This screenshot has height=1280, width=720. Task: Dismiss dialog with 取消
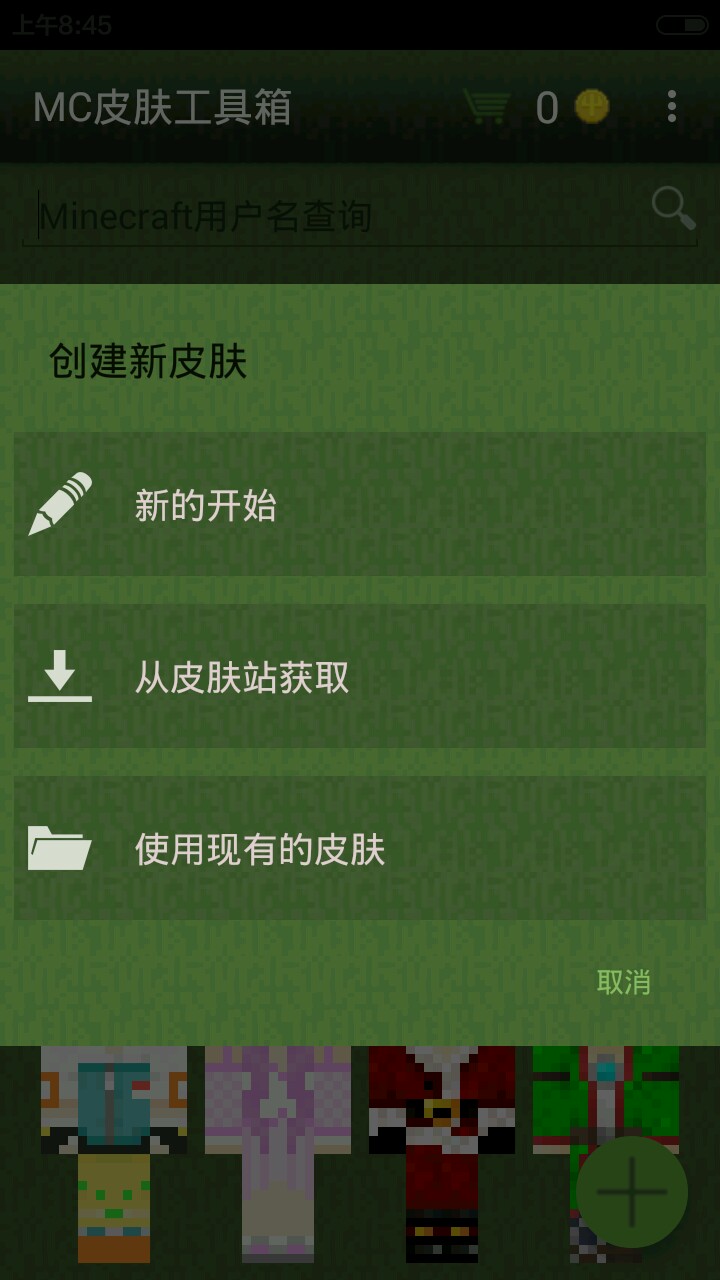pos(623,982)
